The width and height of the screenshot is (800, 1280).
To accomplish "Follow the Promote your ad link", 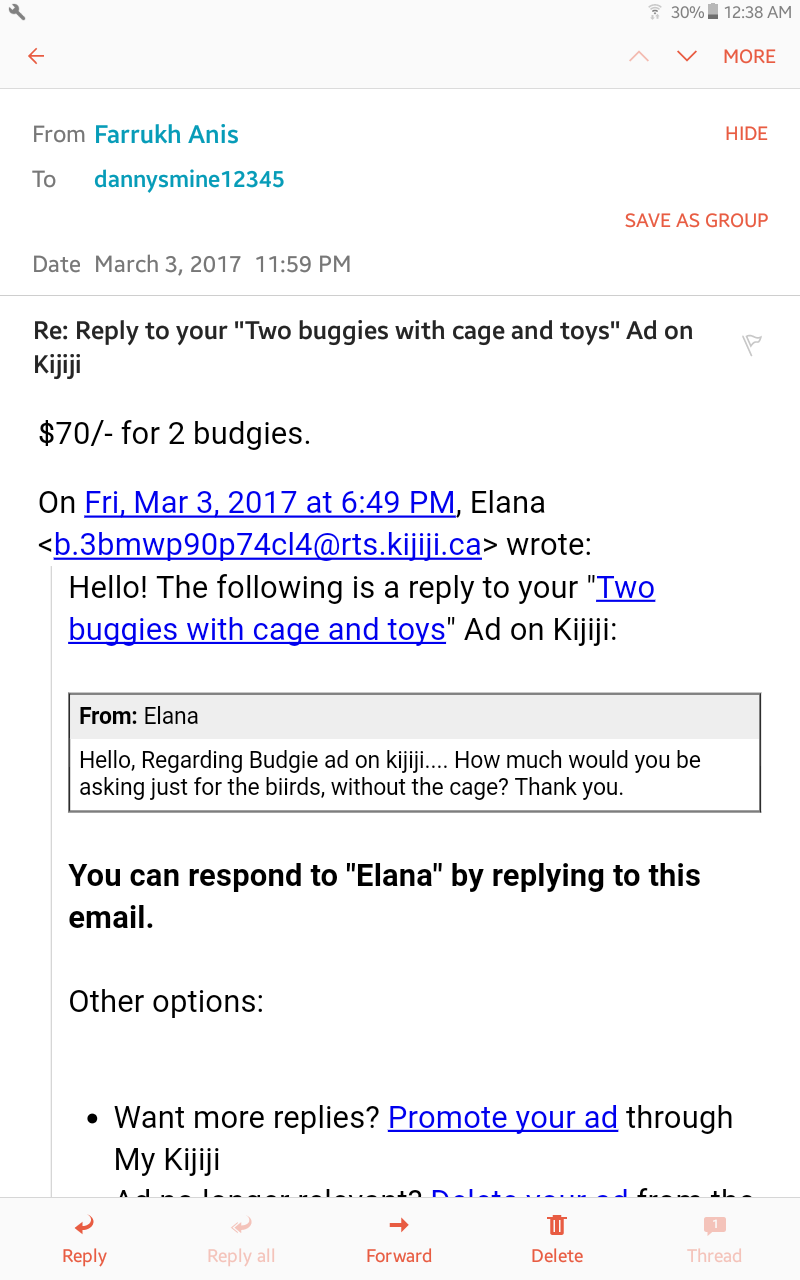I will (503, 1117).
